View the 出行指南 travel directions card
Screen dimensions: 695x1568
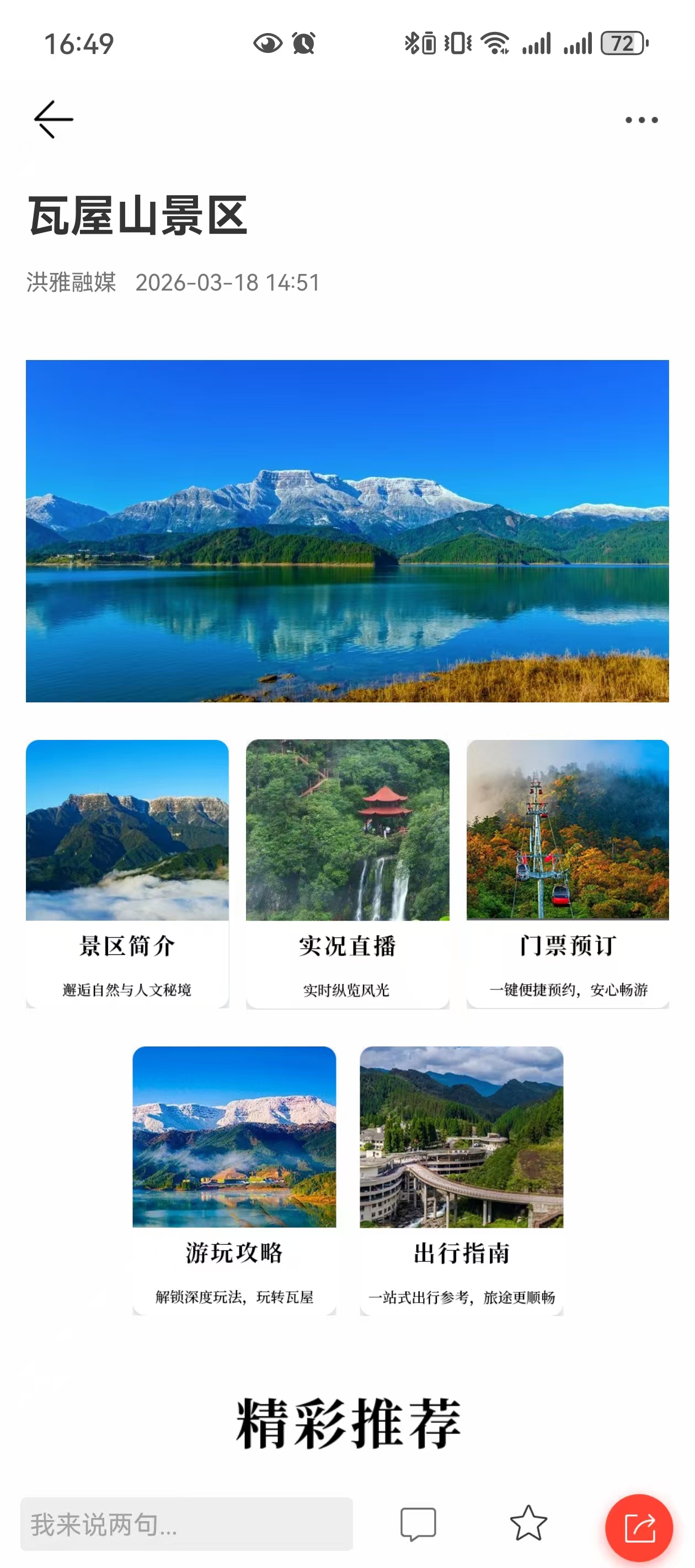pyautogui.click(x=461, y=1180)
